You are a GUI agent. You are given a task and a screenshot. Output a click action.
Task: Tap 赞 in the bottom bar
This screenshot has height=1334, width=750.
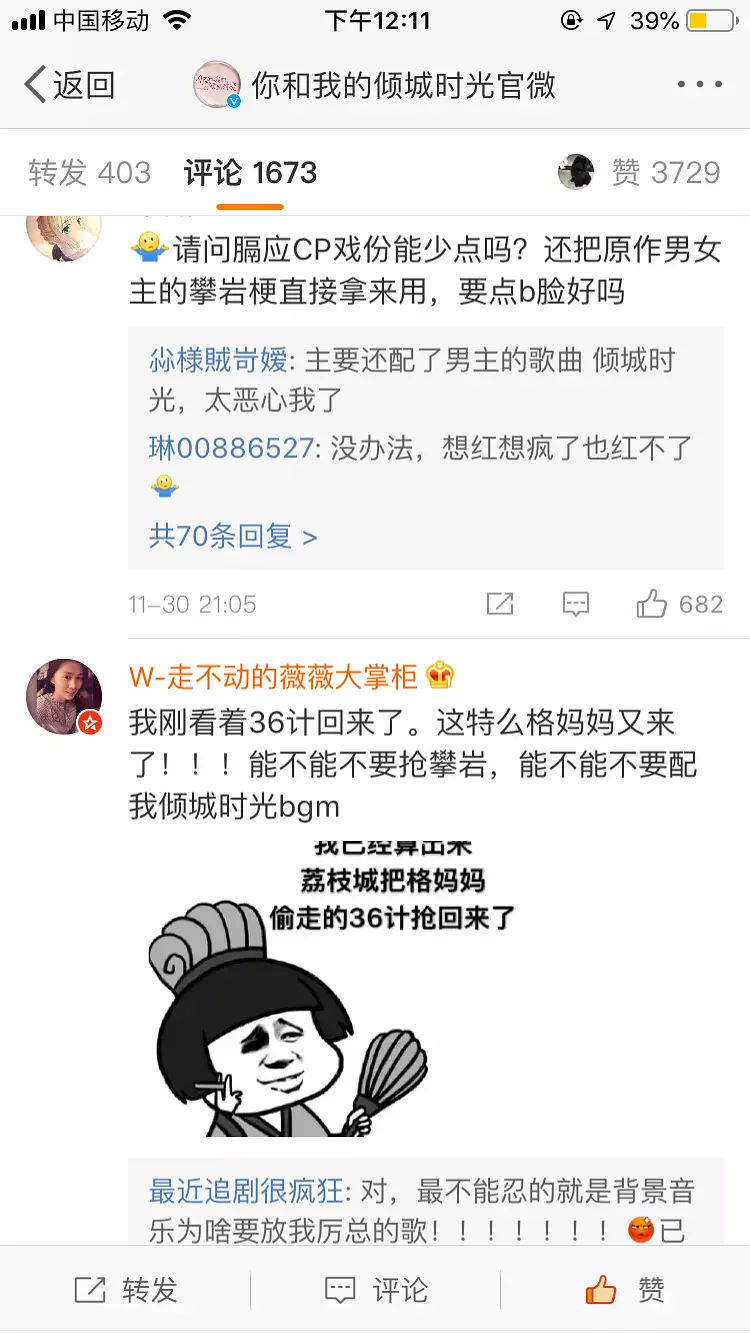(625, 1290)
